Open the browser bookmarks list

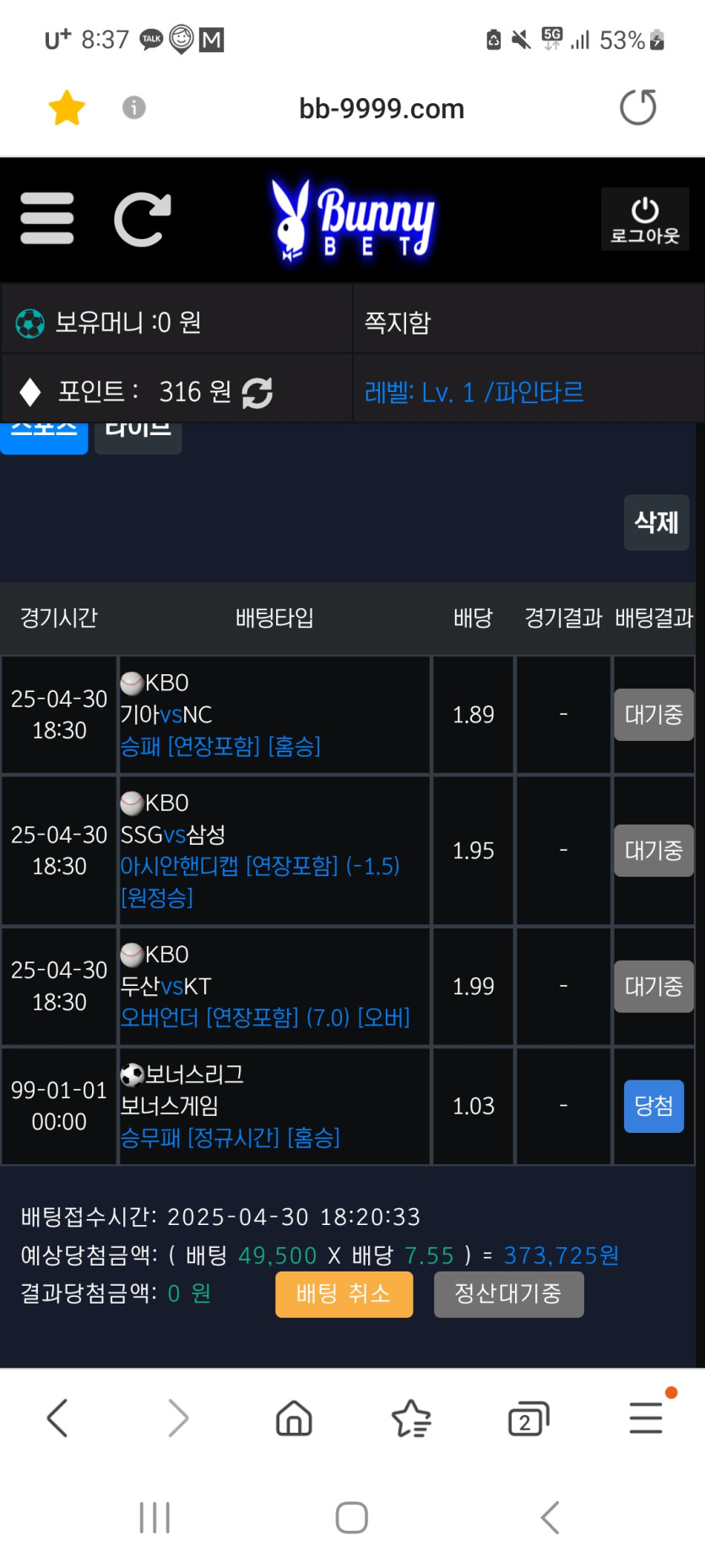pyautogui.click(x=411, y=1418)
